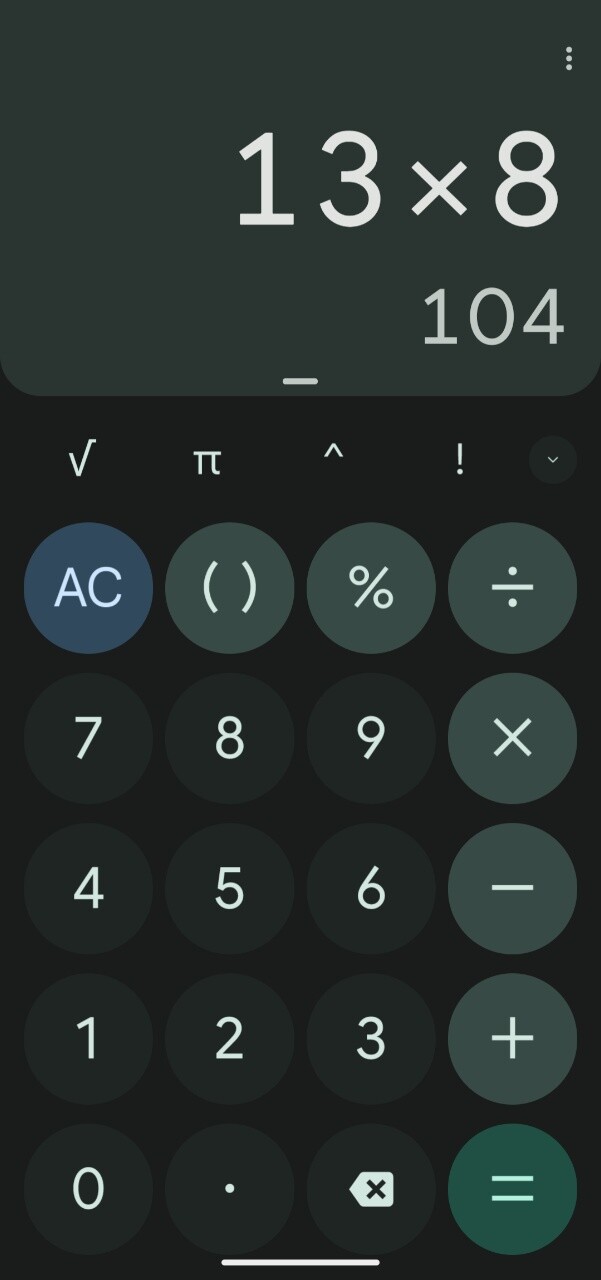The image size is (601, 1280).
Task: Enter the digit 0
Action: click(x=88, y=1188)
